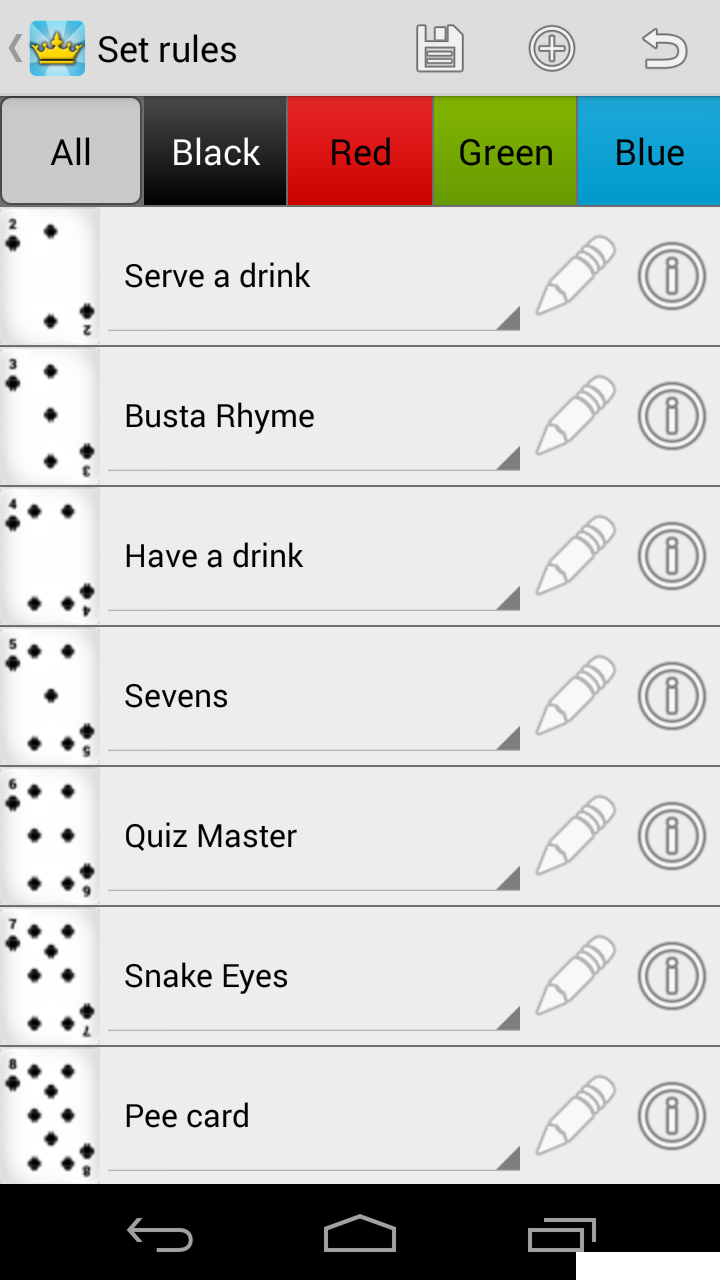Tap the undo arrow in the toolbar
This screenshot has height=1280, width=720.
665,49
